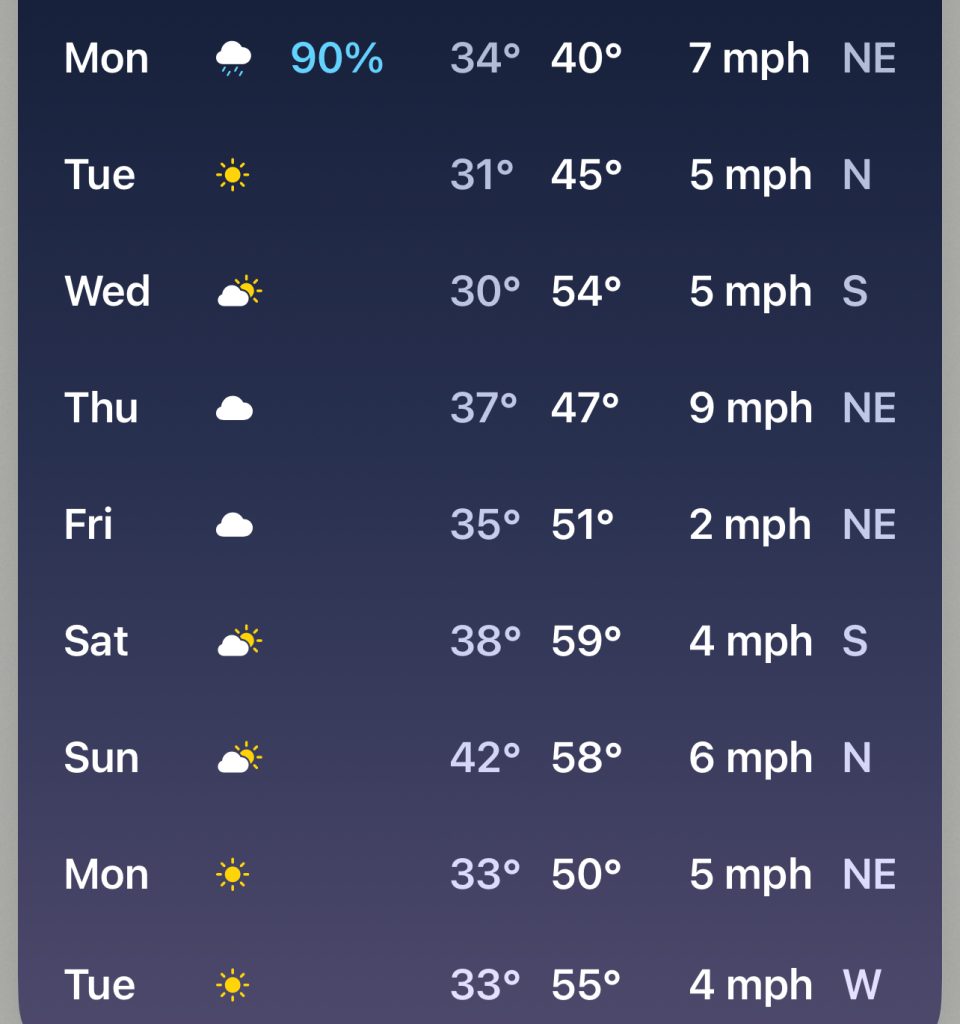This screenshot has height=1024, width=960.
Task: Open Monday's forecast with 90% rain
Action: 480,58
